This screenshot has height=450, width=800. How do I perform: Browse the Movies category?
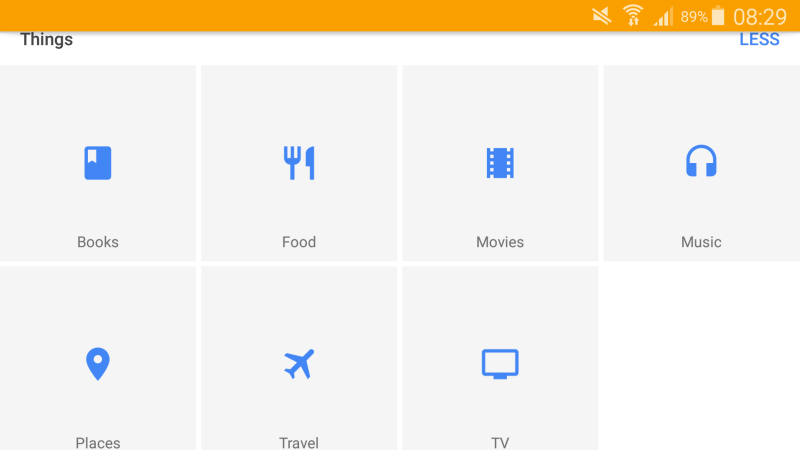(500, 164)
